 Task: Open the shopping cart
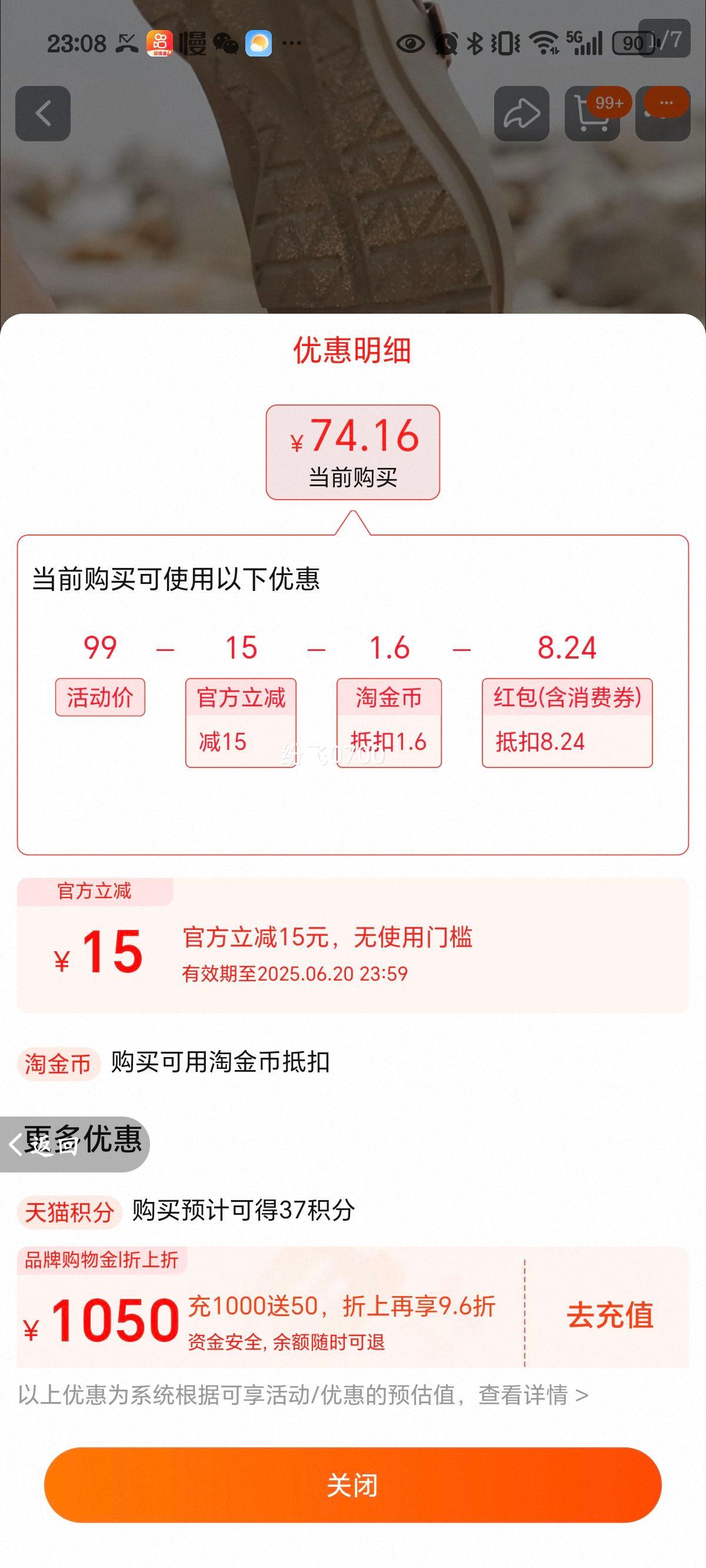(592, 114)
